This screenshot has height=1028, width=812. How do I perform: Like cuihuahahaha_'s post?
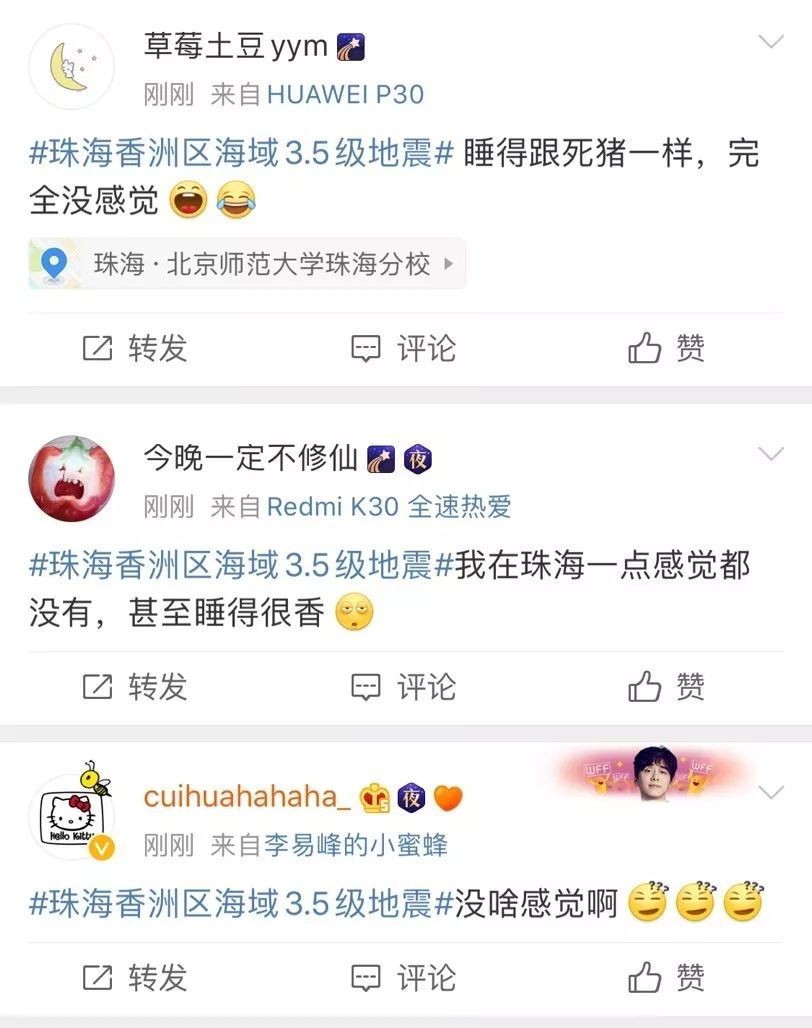667,977
